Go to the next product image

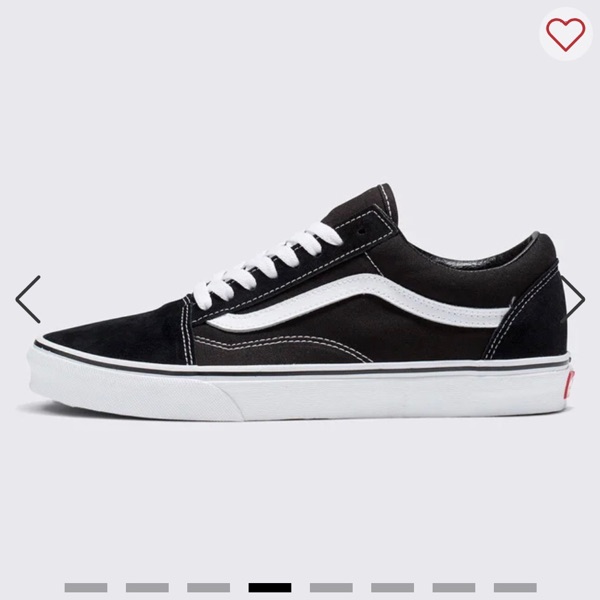coord(576,299)
